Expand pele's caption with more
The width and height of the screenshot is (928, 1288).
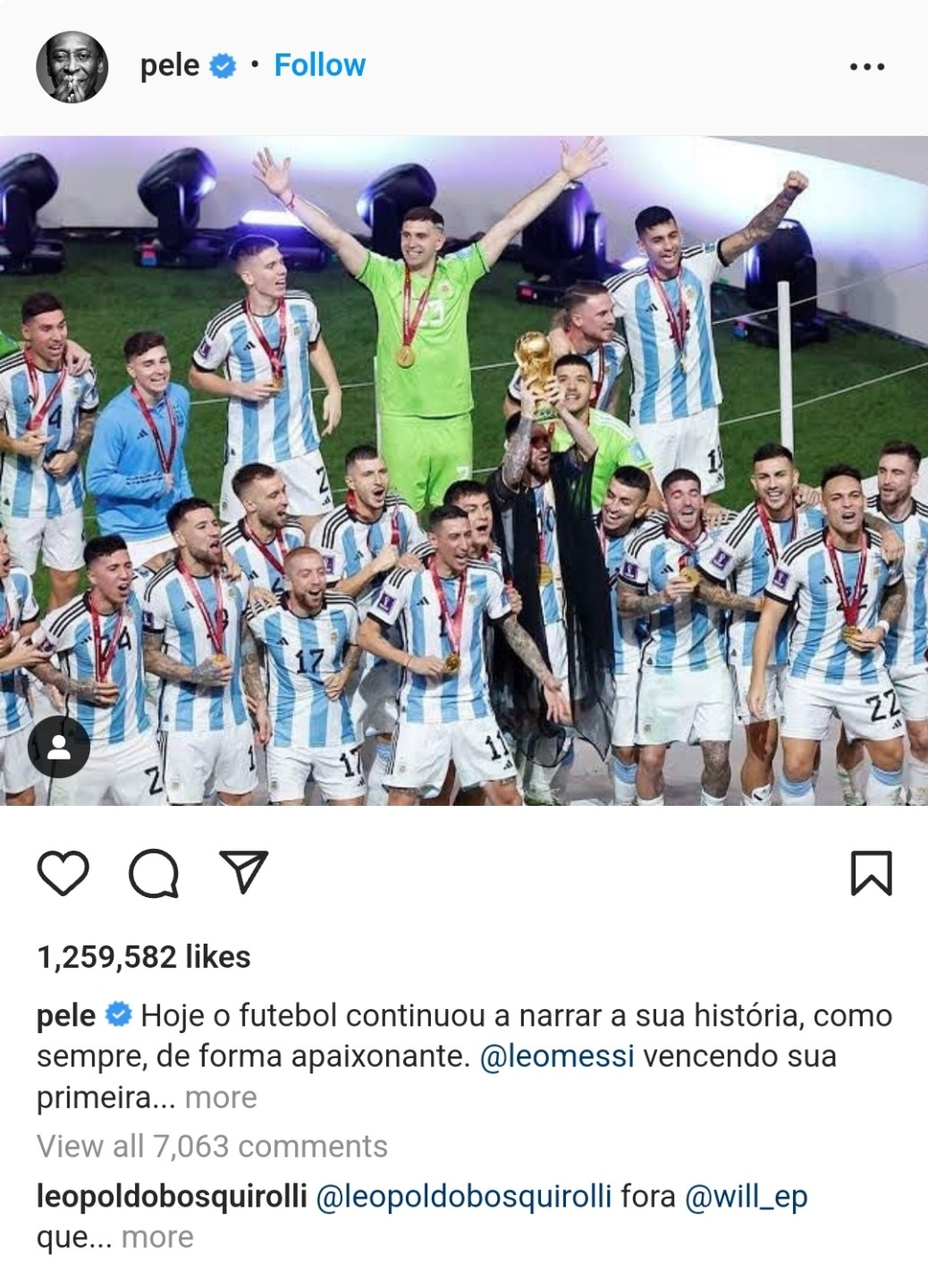click(x=221, y=1097)
